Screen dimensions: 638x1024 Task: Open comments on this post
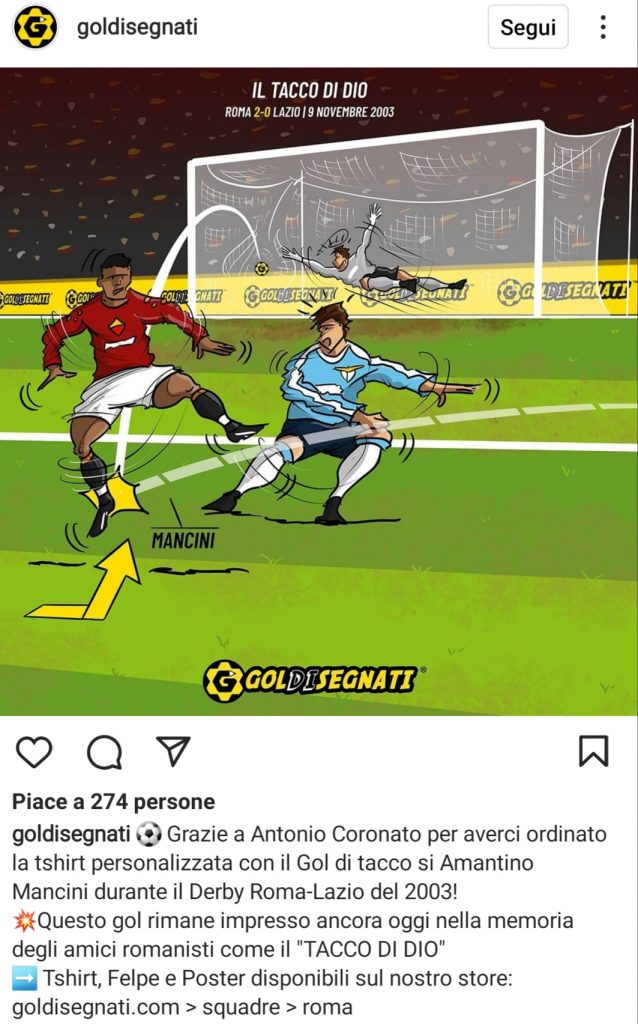pos(104,751)
